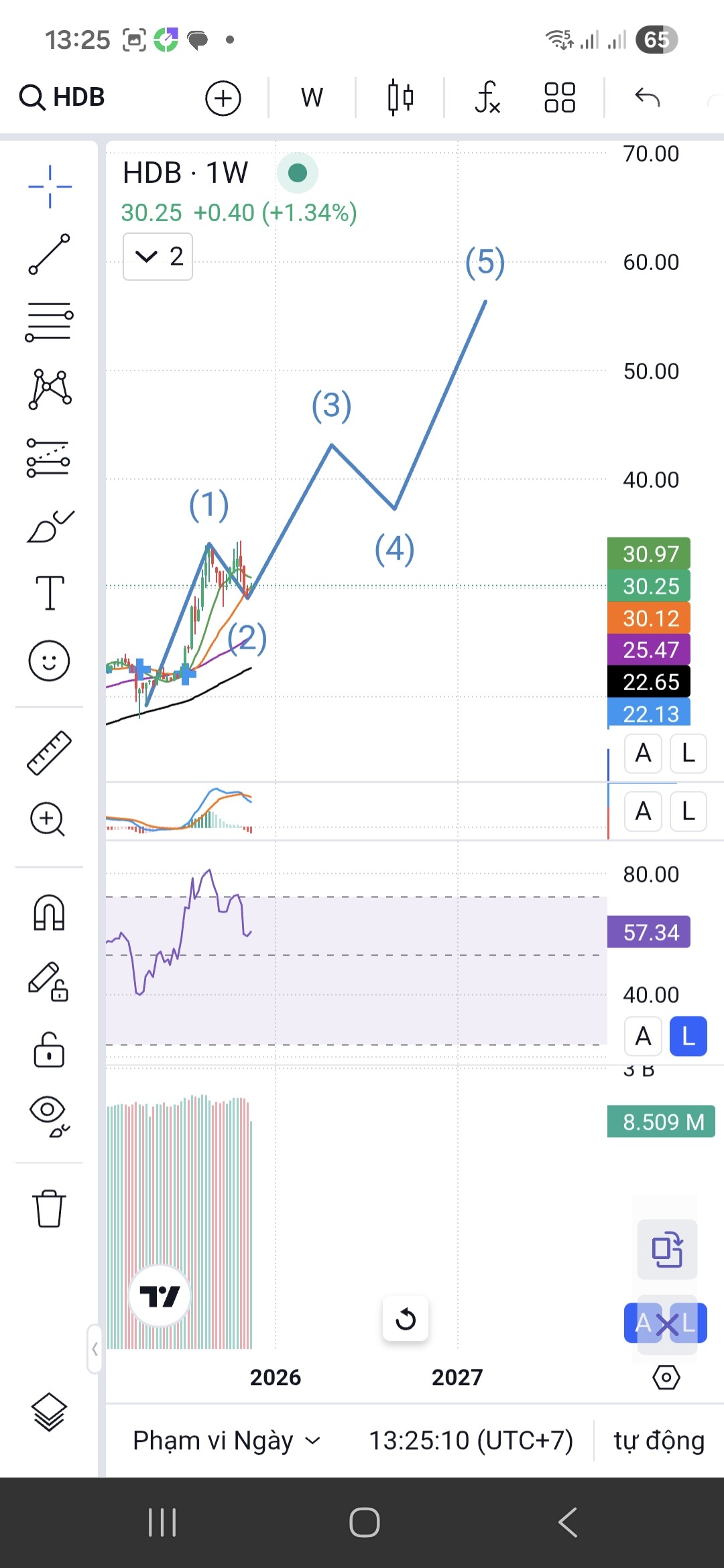Image resolution: width=724 pixels, height=1568 pixels.
Task: Toggle the magnet snapping mode
Action: [x=50, y=913]
